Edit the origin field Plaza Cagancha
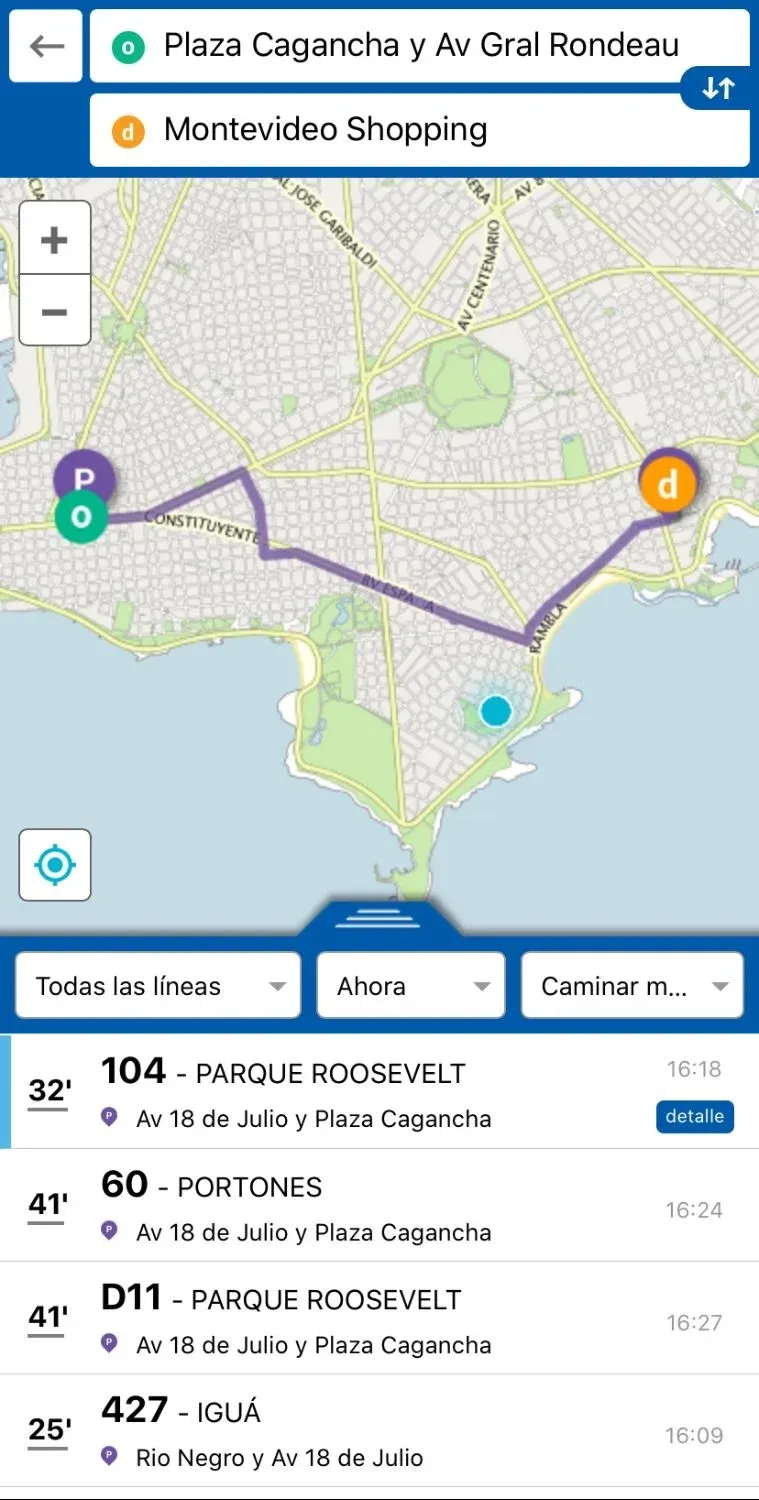Image resolution: width=759 pixels, height=1500 pixels. [x=420, y=46]
